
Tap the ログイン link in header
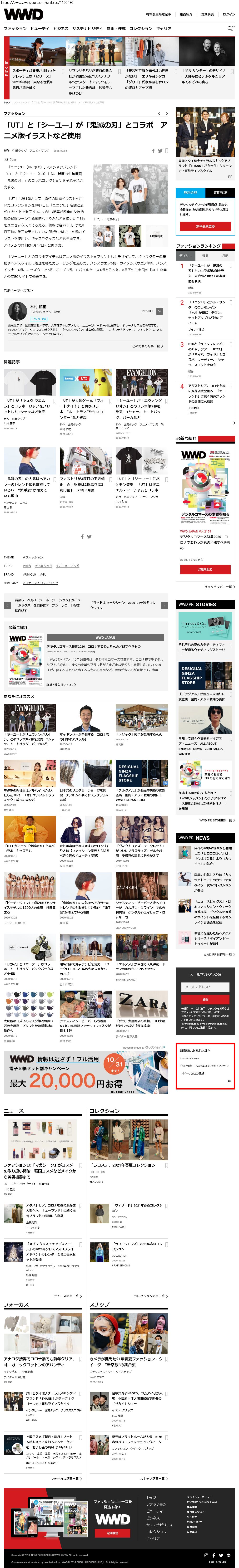tap(228, 14)
